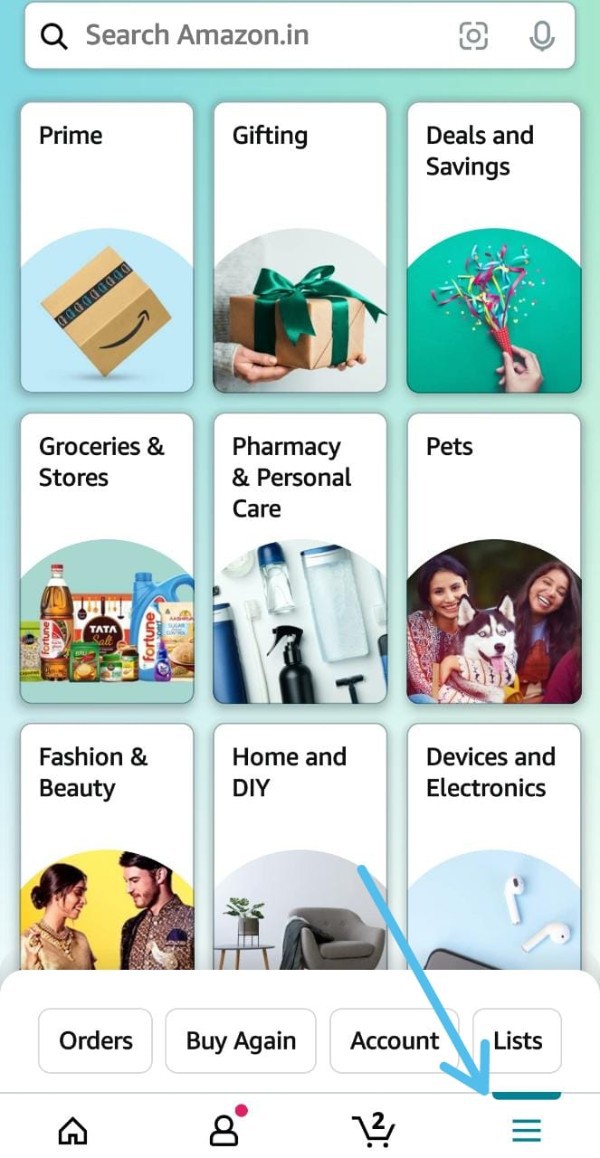Open the camera lens search icon
This screenshot has width=600, height=1158.
473,36
